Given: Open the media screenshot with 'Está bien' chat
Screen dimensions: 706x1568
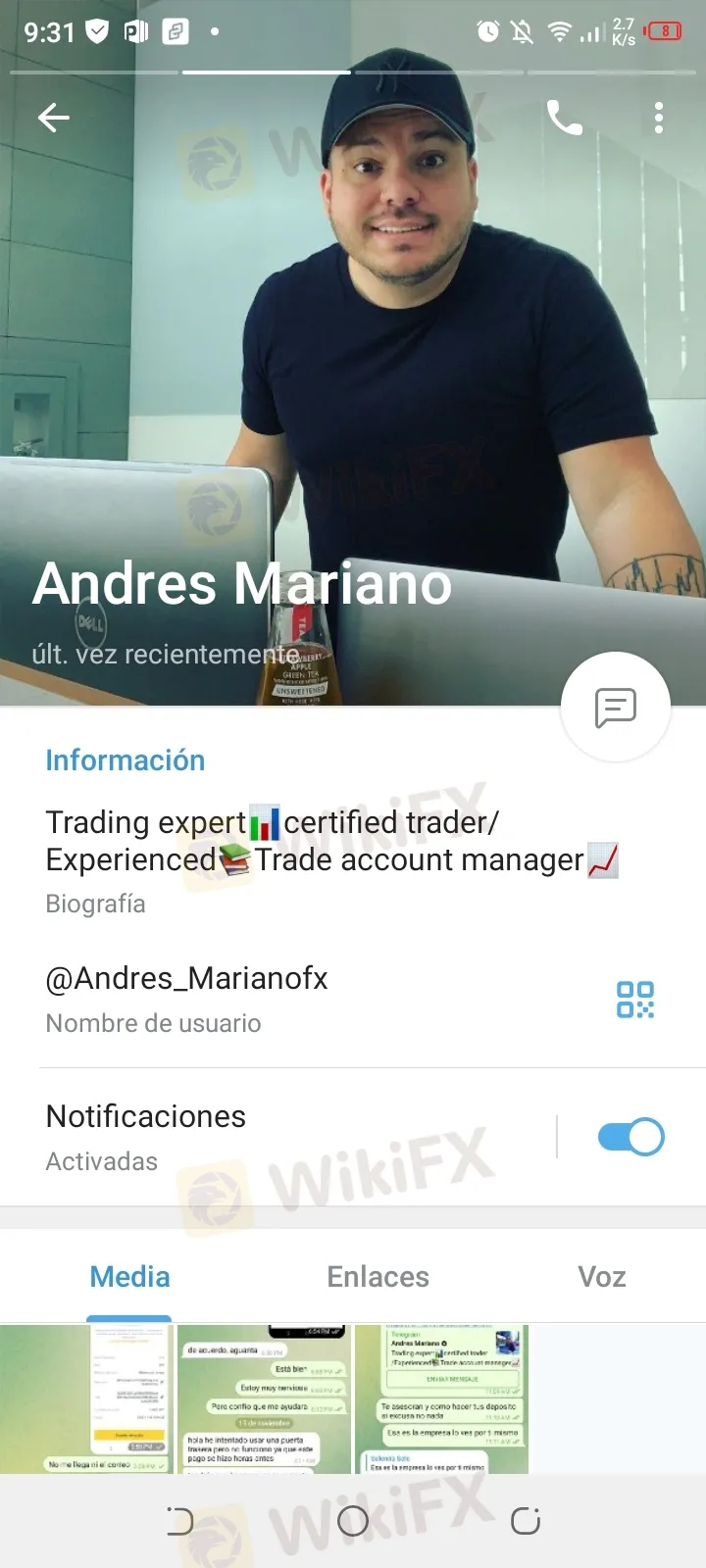Looking at the screenshot, I should tap(264, 1398).
